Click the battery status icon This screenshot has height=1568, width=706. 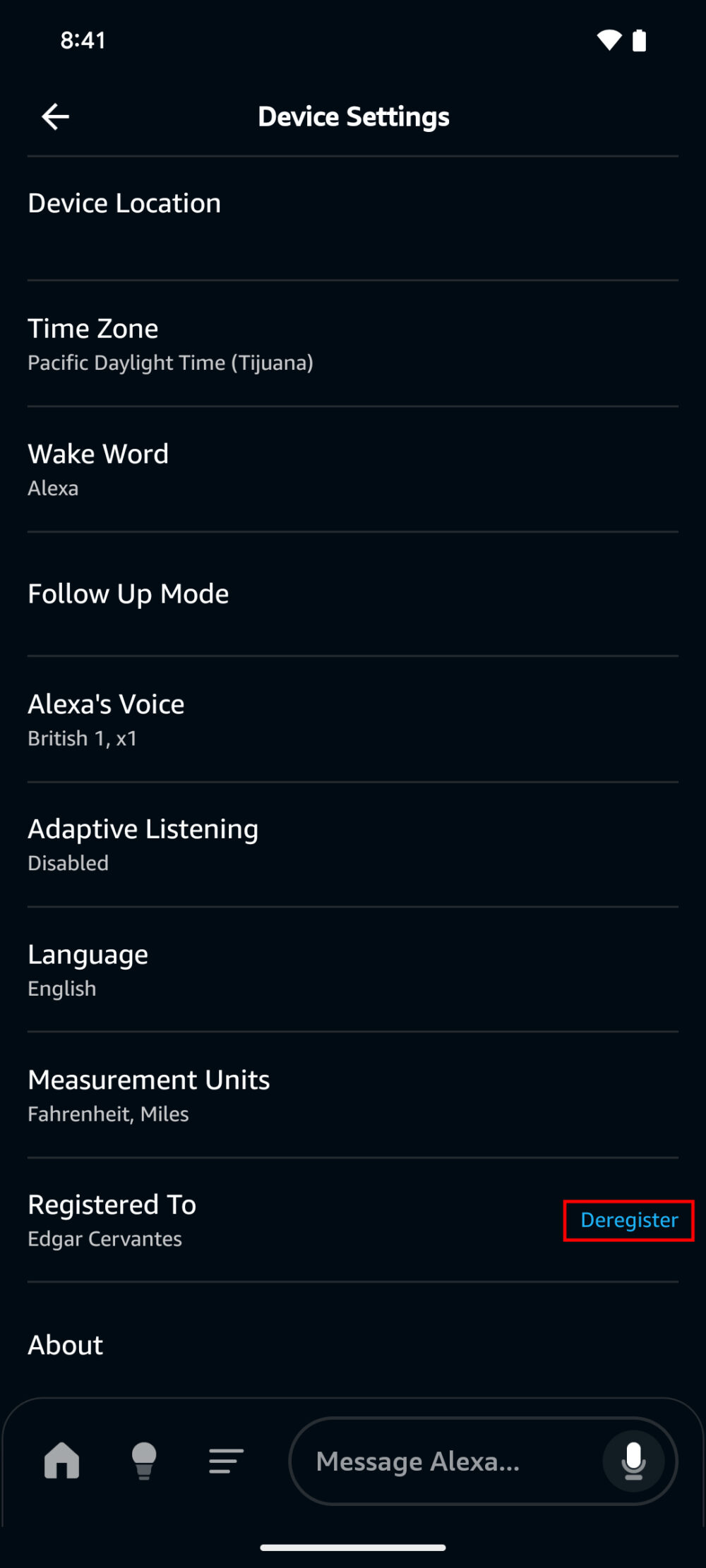[x=639, y=40]
